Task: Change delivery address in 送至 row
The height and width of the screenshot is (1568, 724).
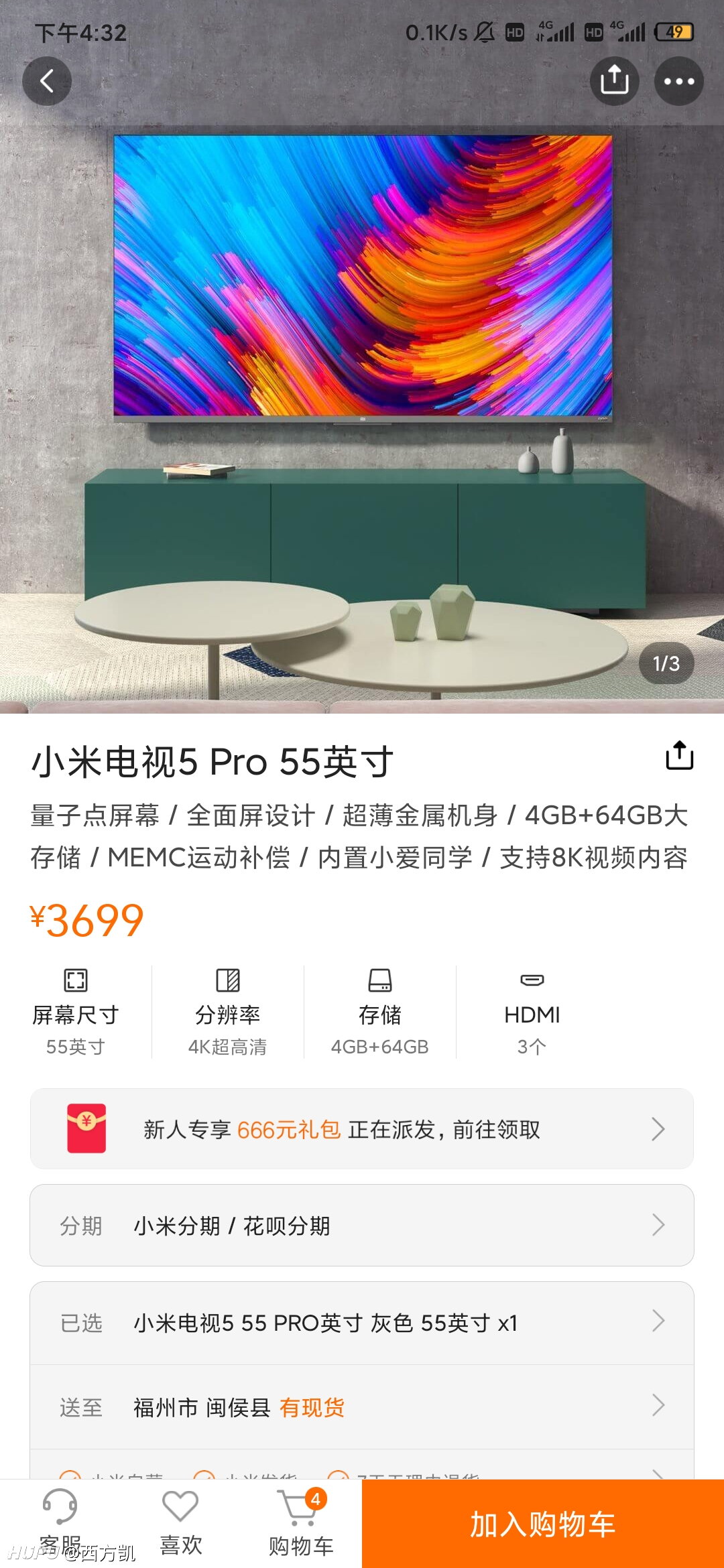Action: pos(362,1407)
